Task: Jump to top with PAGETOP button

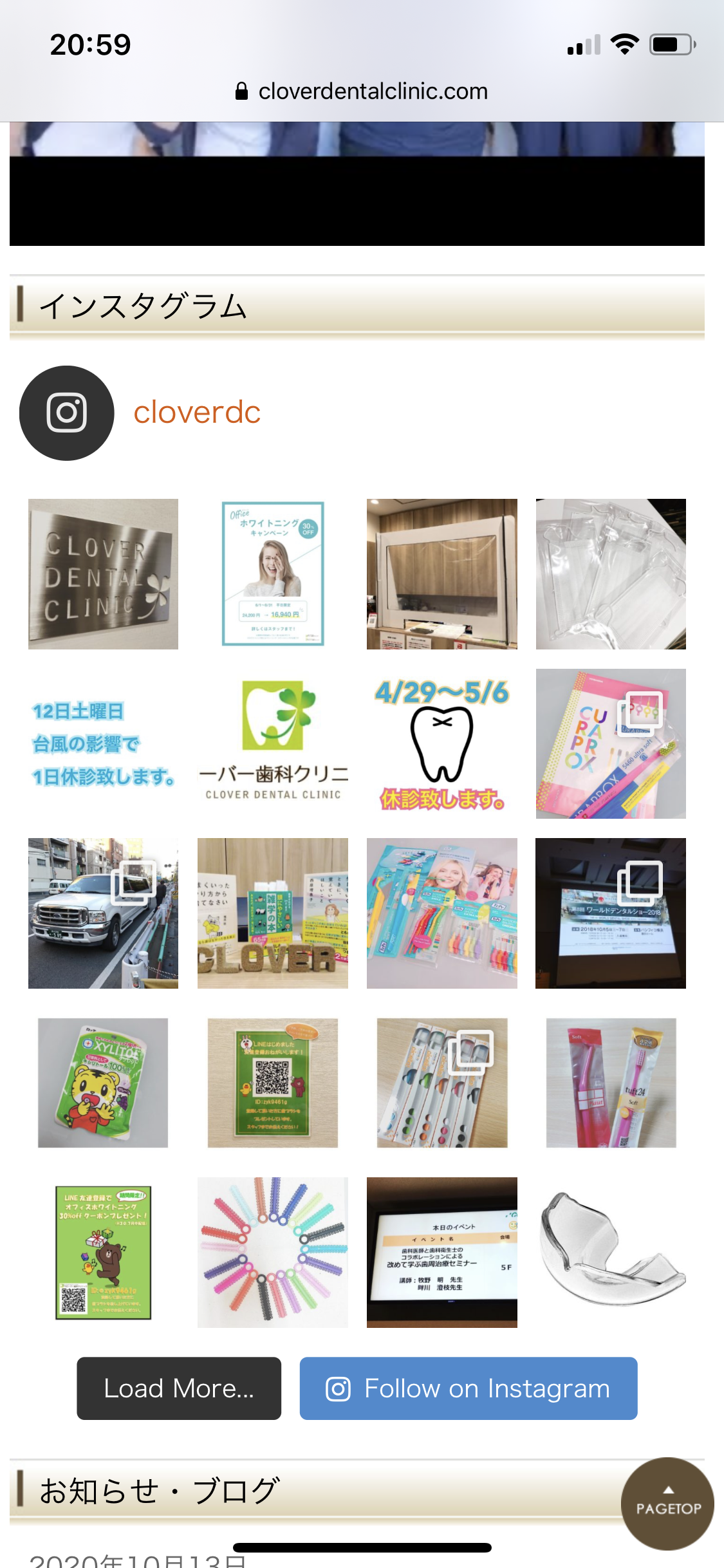Action: point(667,1502)
